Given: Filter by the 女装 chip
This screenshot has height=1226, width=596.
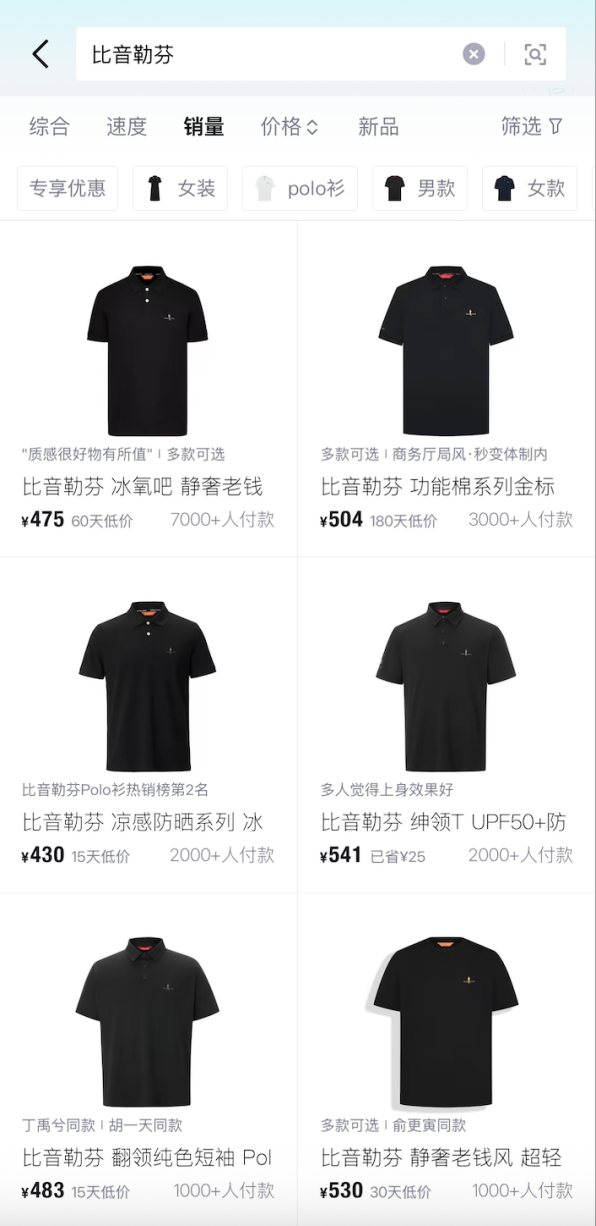Looking at the screenshot, I should [x=180, y=188].
